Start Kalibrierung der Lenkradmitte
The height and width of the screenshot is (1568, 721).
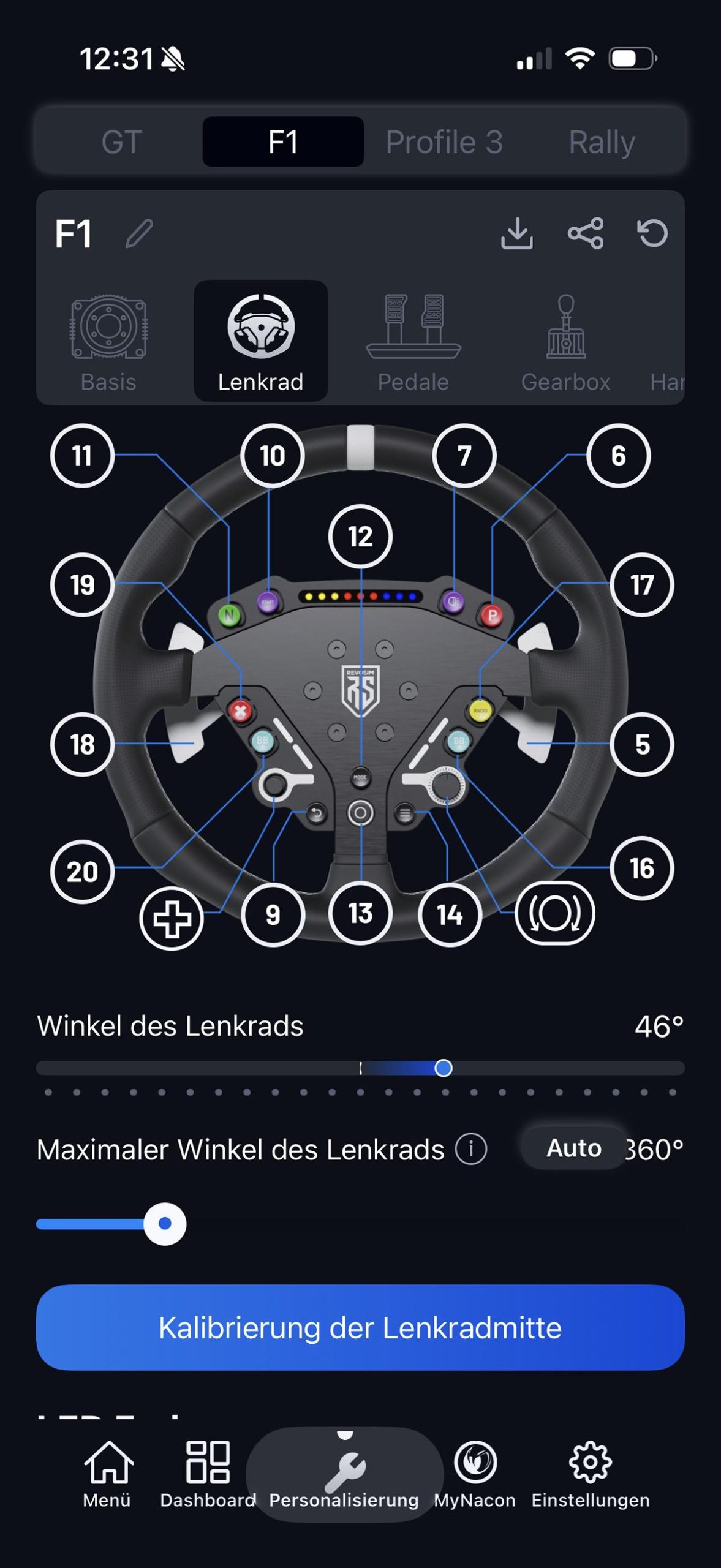(360, 1327)
